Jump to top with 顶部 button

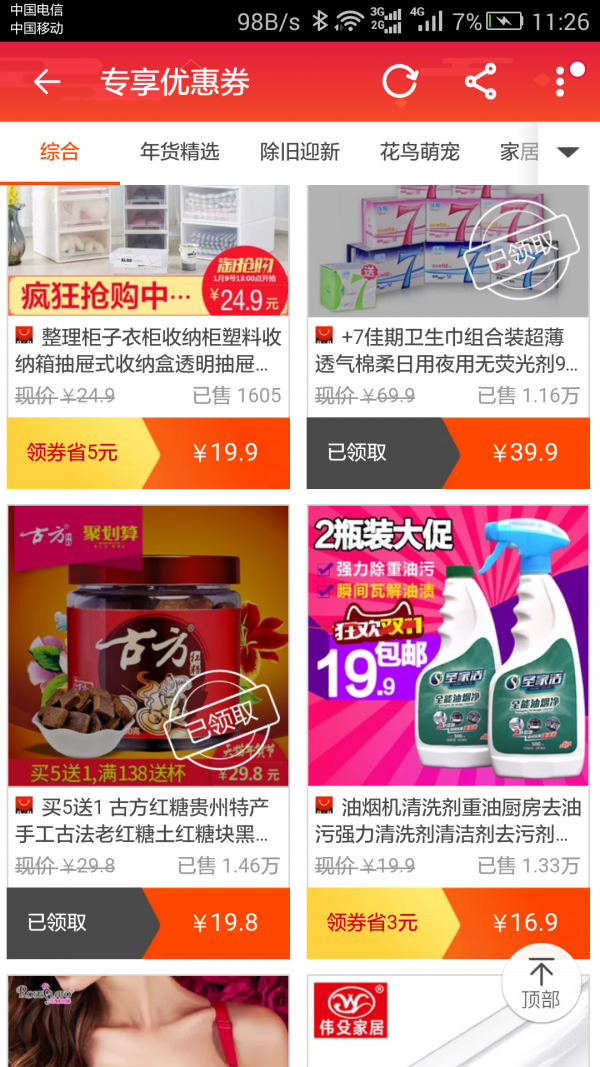(x=541, y=983)
